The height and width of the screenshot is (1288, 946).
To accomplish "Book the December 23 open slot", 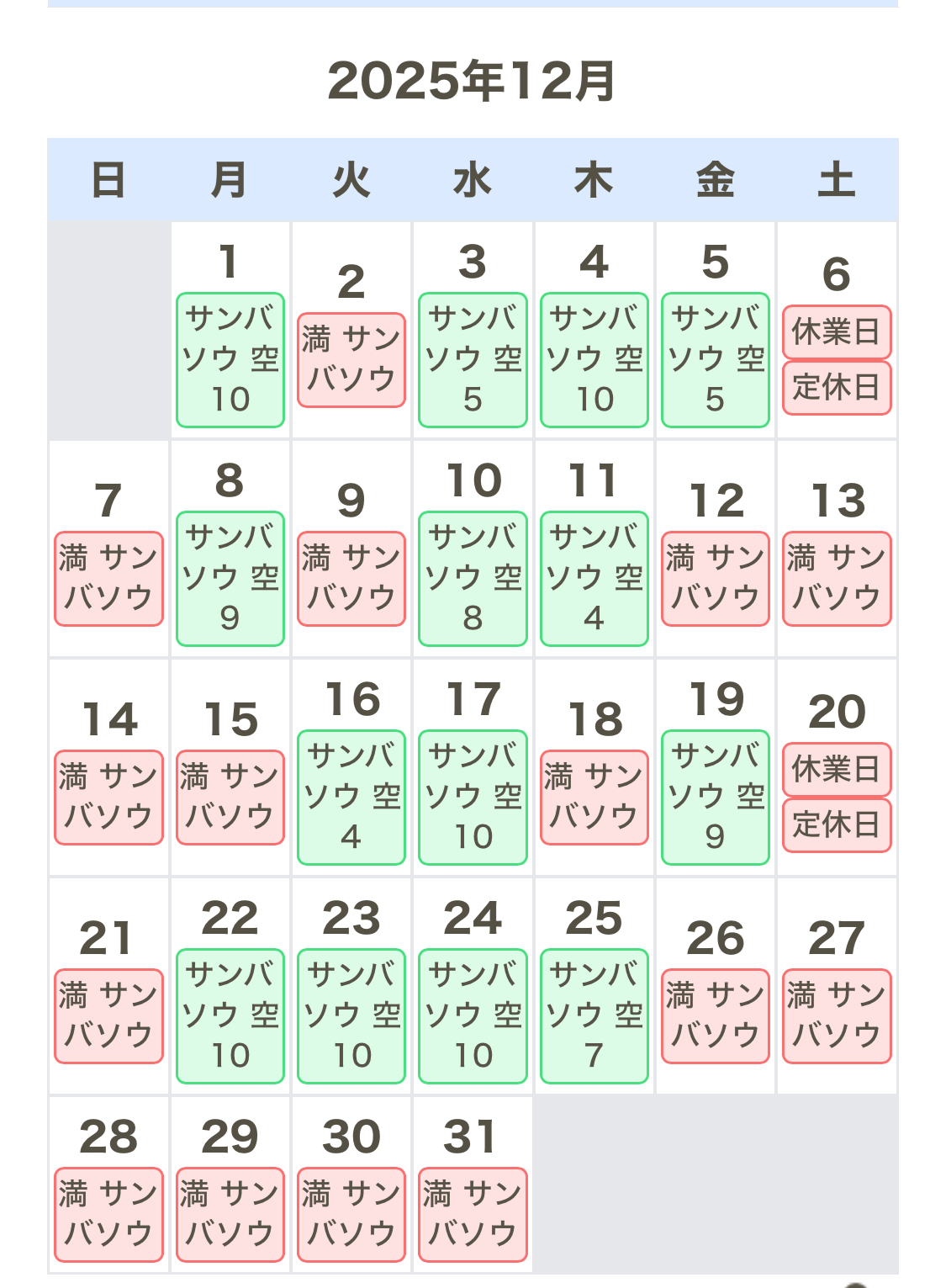I will coord(351,1016).
